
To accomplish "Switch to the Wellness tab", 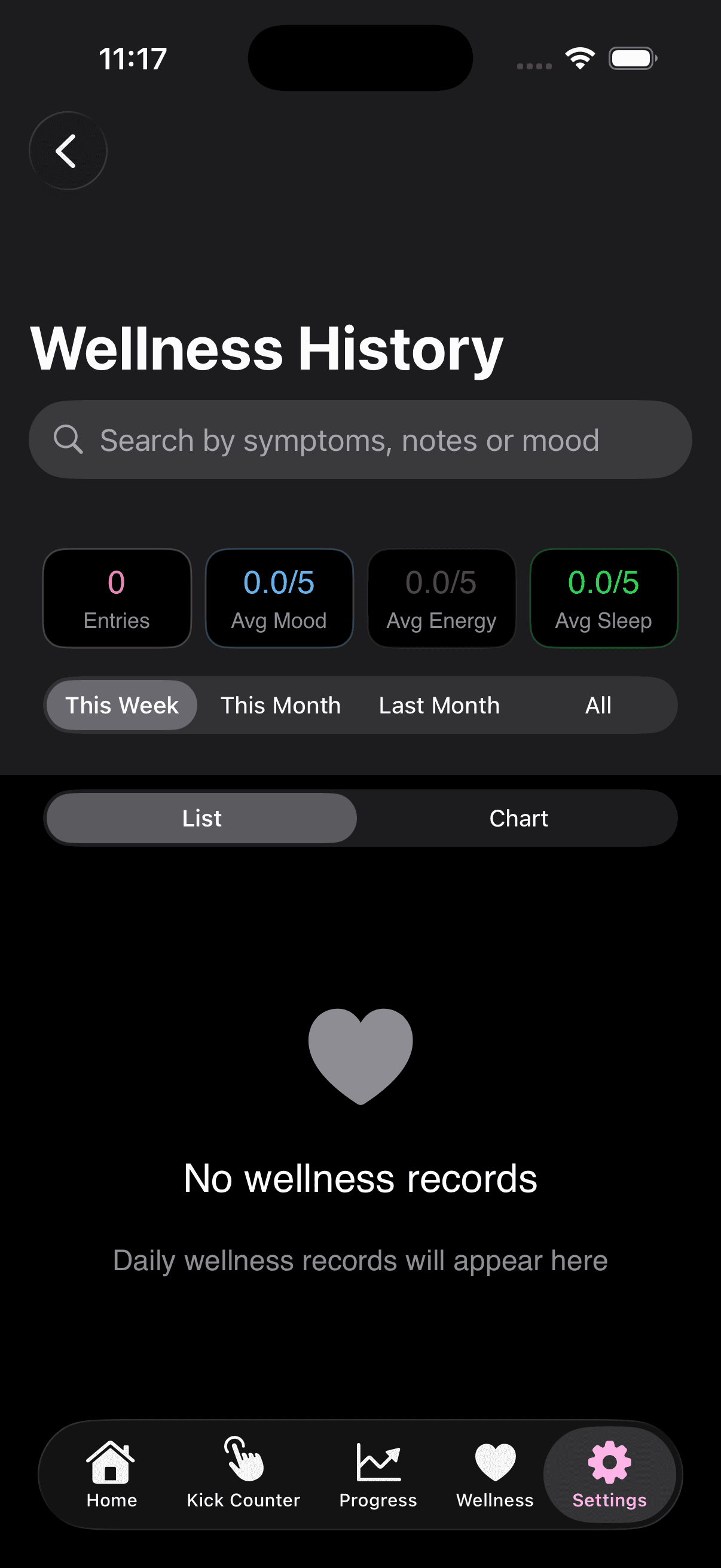I will coord(494,1474).
